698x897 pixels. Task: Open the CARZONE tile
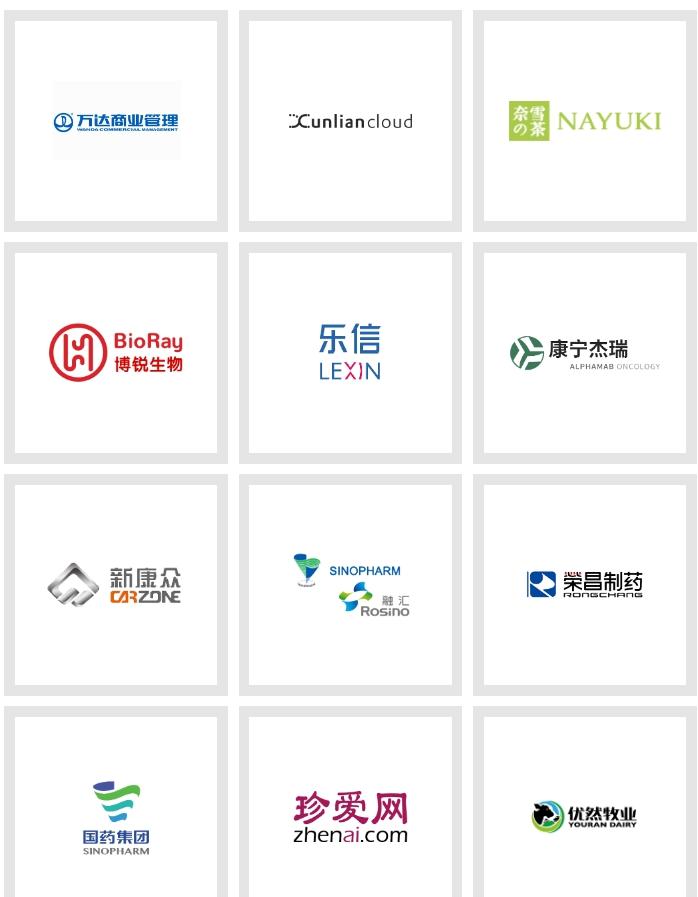pyautogui.click(x=116, y=585)
